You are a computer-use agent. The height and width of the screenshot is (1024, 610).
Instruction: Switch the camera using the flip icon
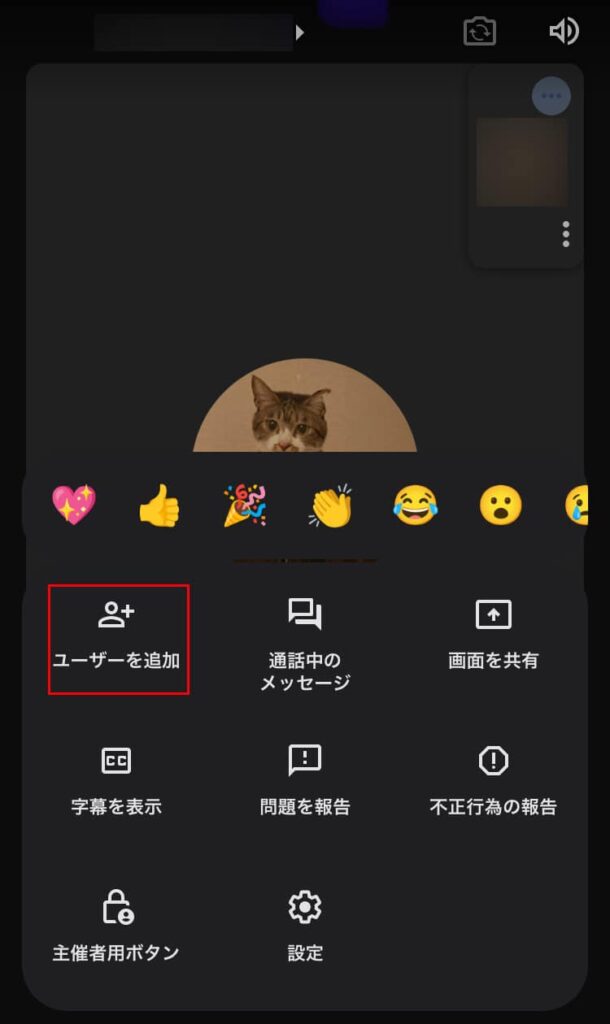[479, 32]
